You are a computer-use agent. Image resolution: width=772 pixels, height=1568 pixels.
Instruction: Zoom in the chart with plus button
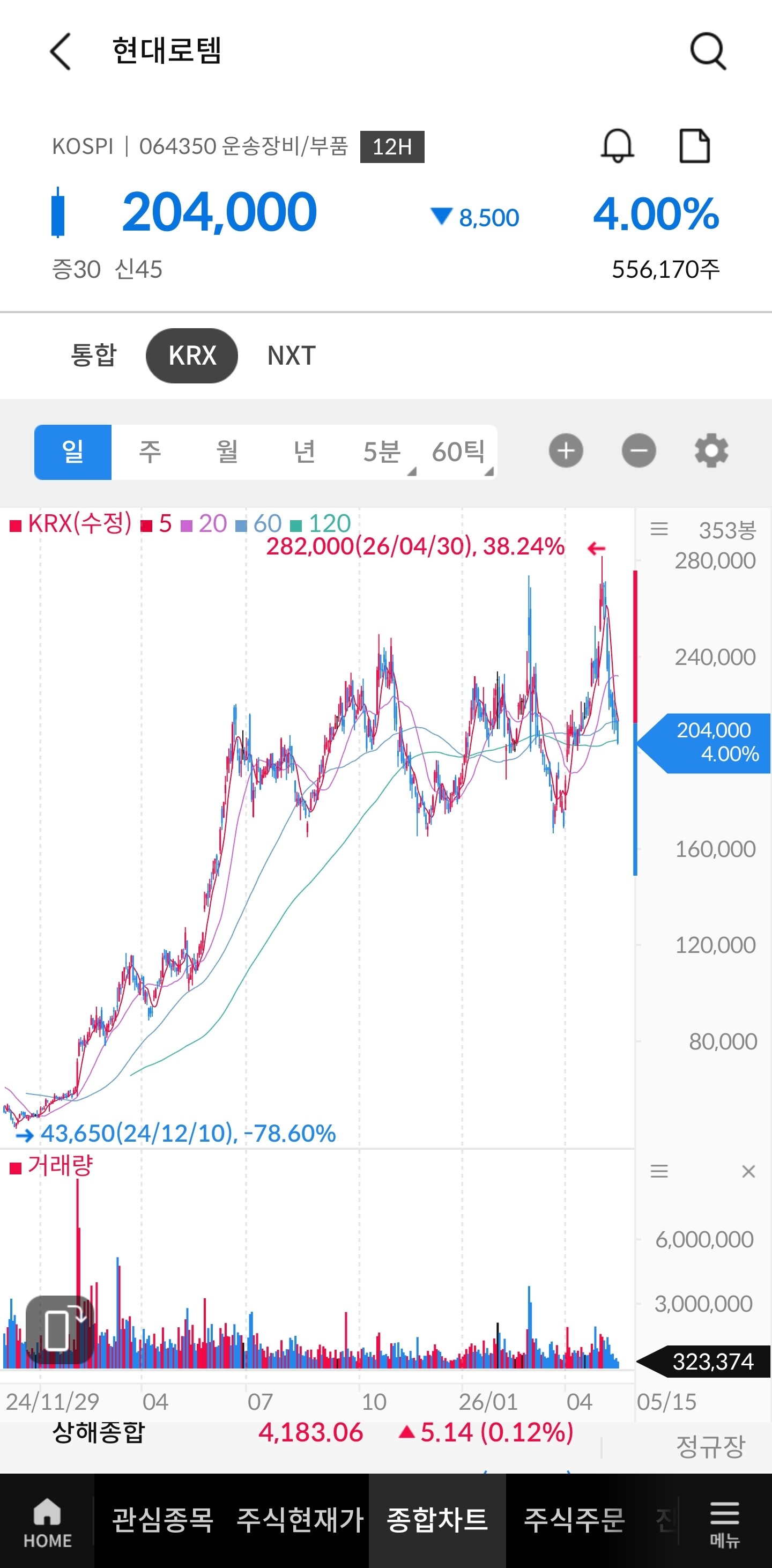click(x=566, y=451)
